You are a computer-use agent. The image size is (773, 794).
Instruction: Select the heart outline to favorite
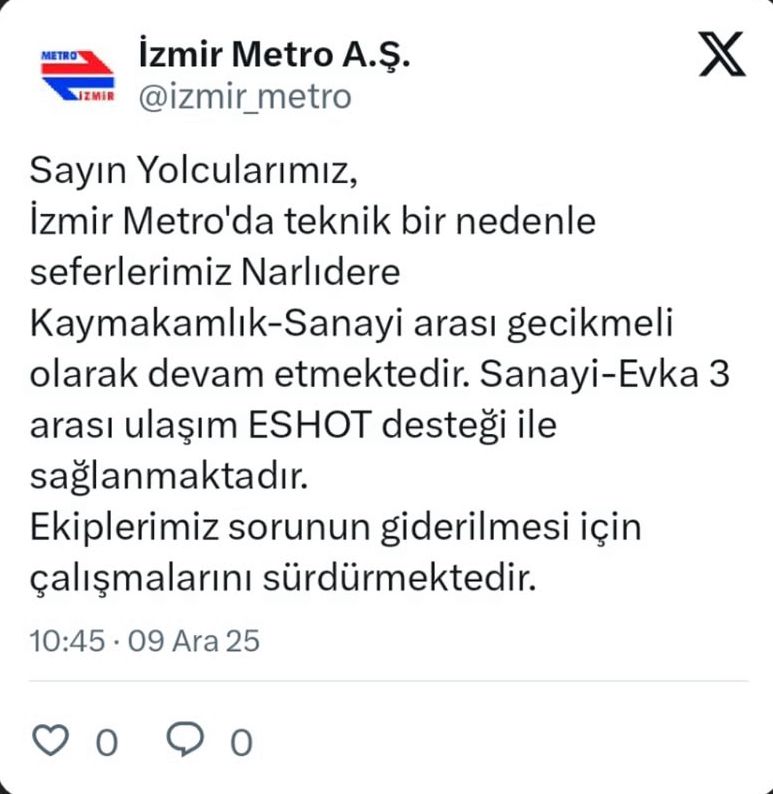(x=49, y=741)
